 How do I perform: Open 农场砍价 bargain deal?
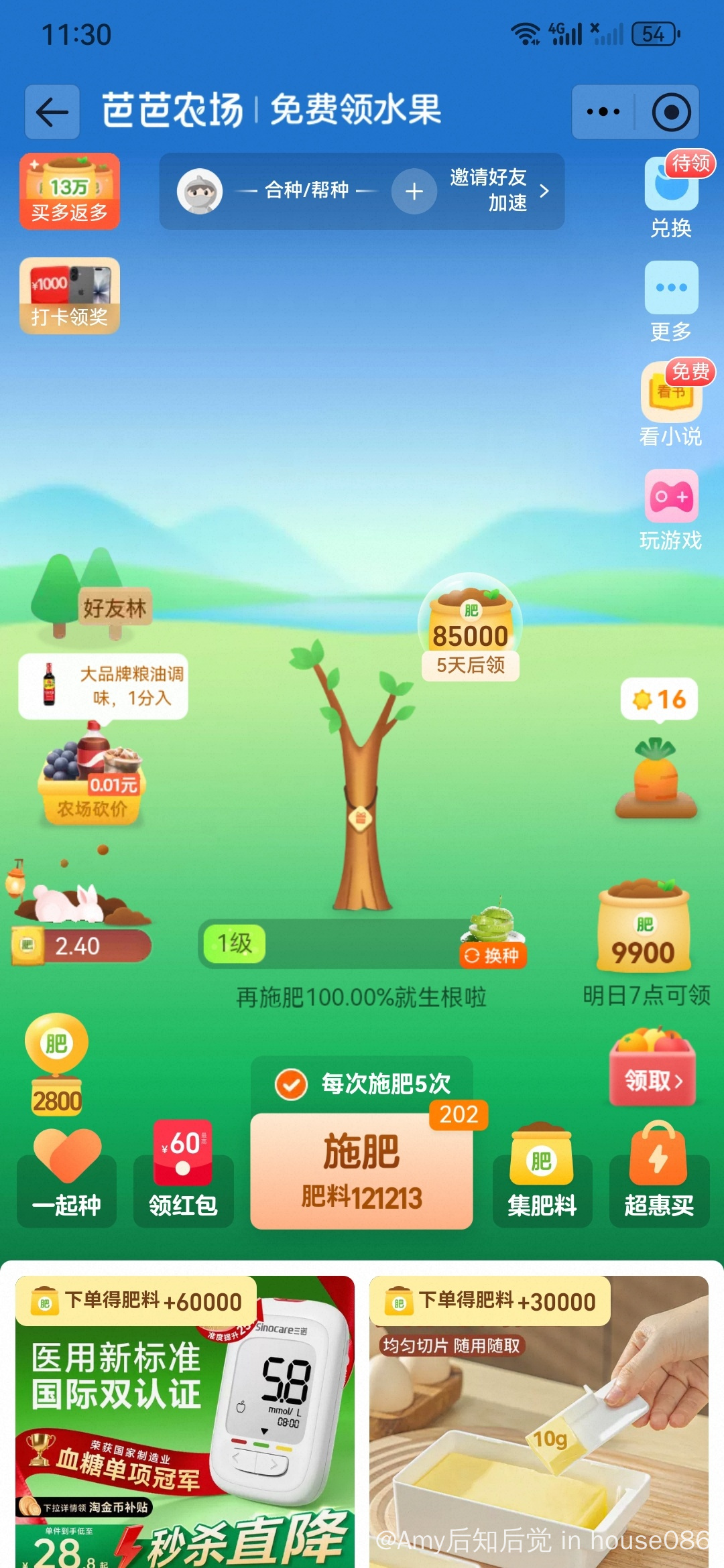(x=92, y=781)
